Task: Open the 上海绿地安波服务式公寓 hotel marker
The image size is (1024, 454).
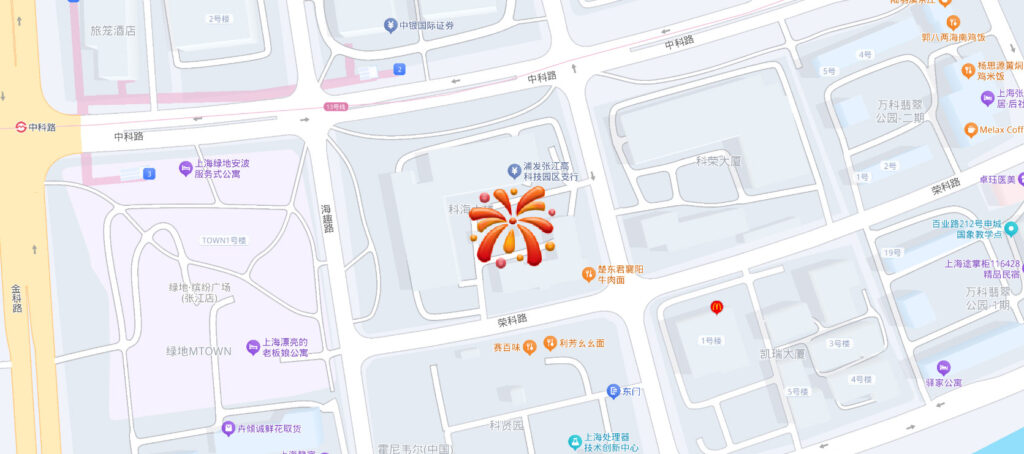Action: click(x=185, y=168)
